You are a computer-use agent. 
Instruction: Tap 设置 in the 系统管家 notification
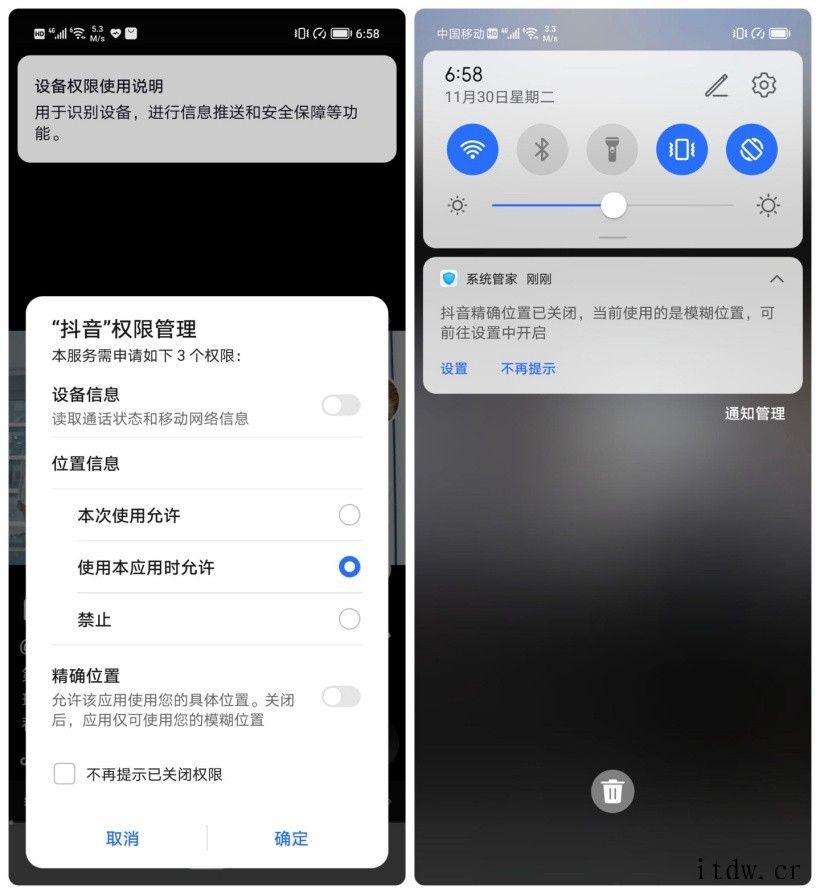454,368
